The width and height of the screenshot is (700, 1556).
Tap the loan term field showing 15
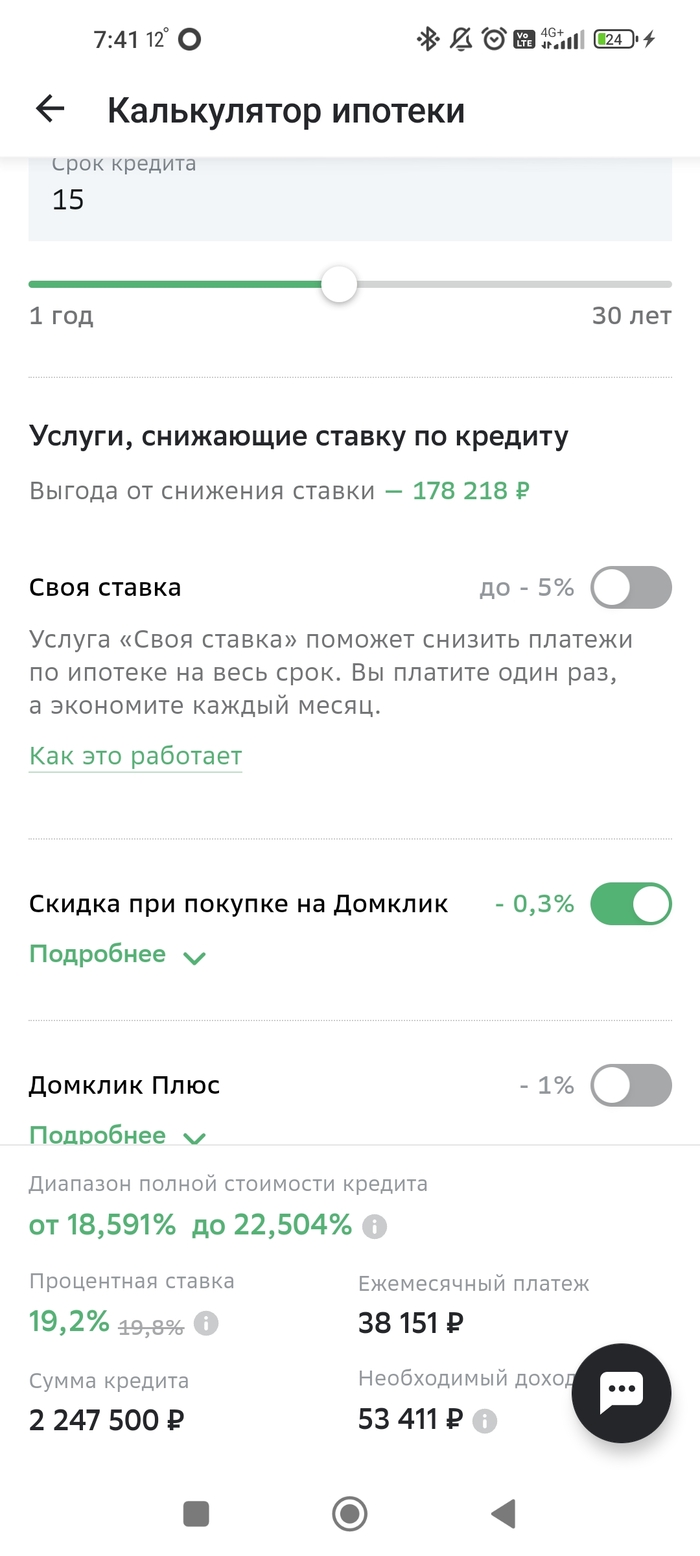(349, 199)
